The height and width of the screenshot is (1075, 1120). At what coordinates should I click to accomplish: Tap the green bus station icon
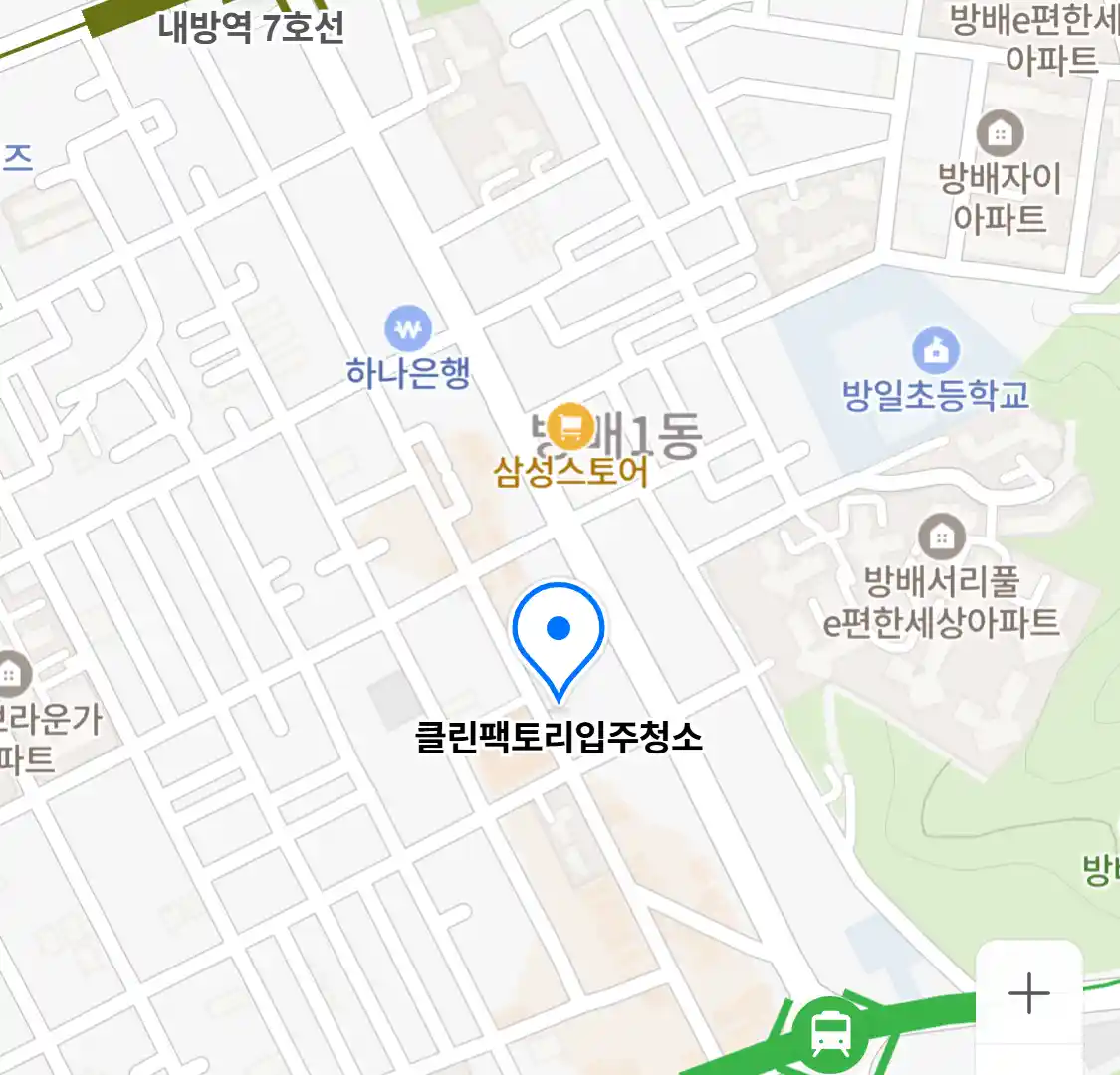(830, 1033)
